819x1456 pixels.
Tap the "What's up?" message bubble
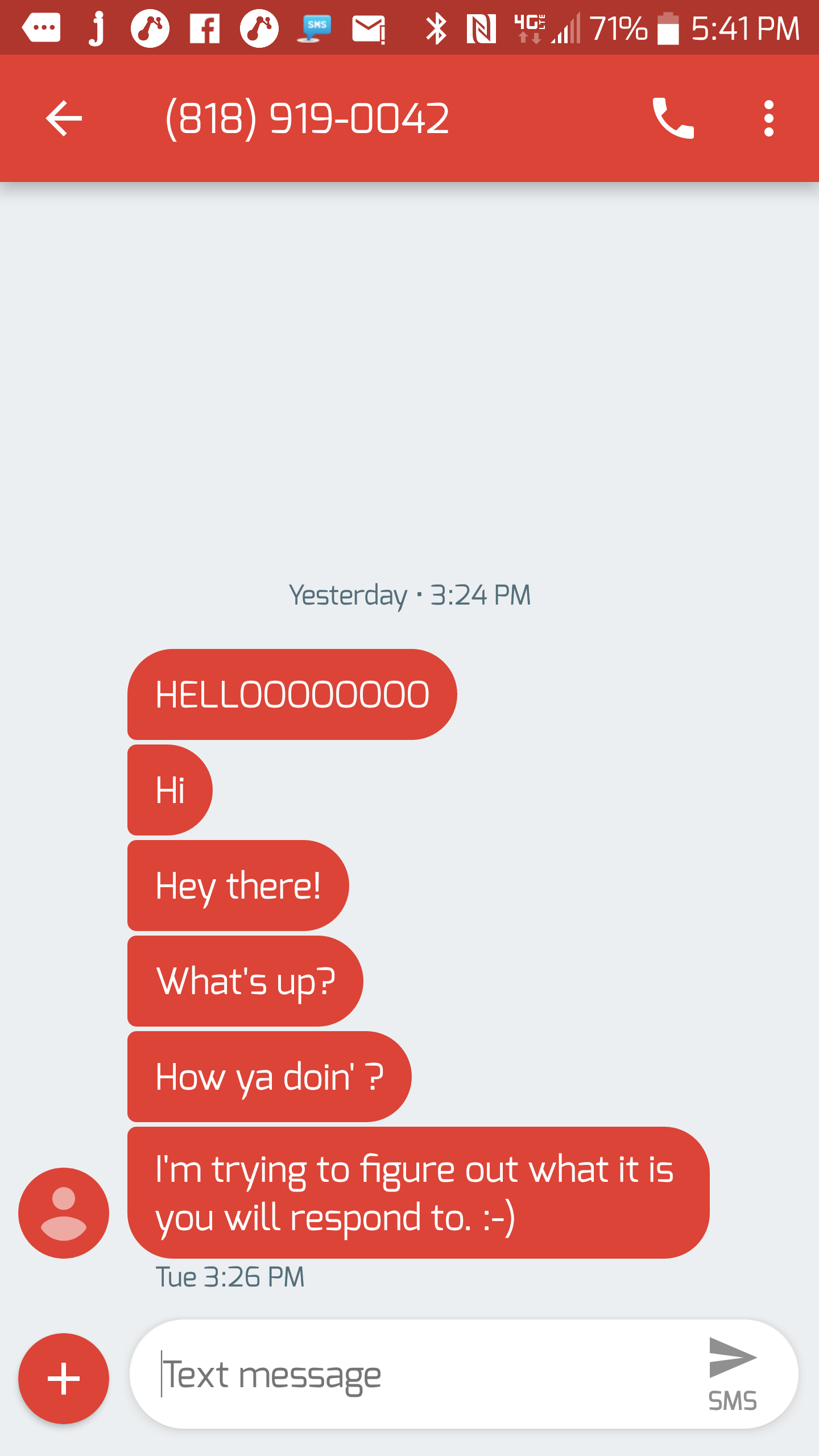245,981
